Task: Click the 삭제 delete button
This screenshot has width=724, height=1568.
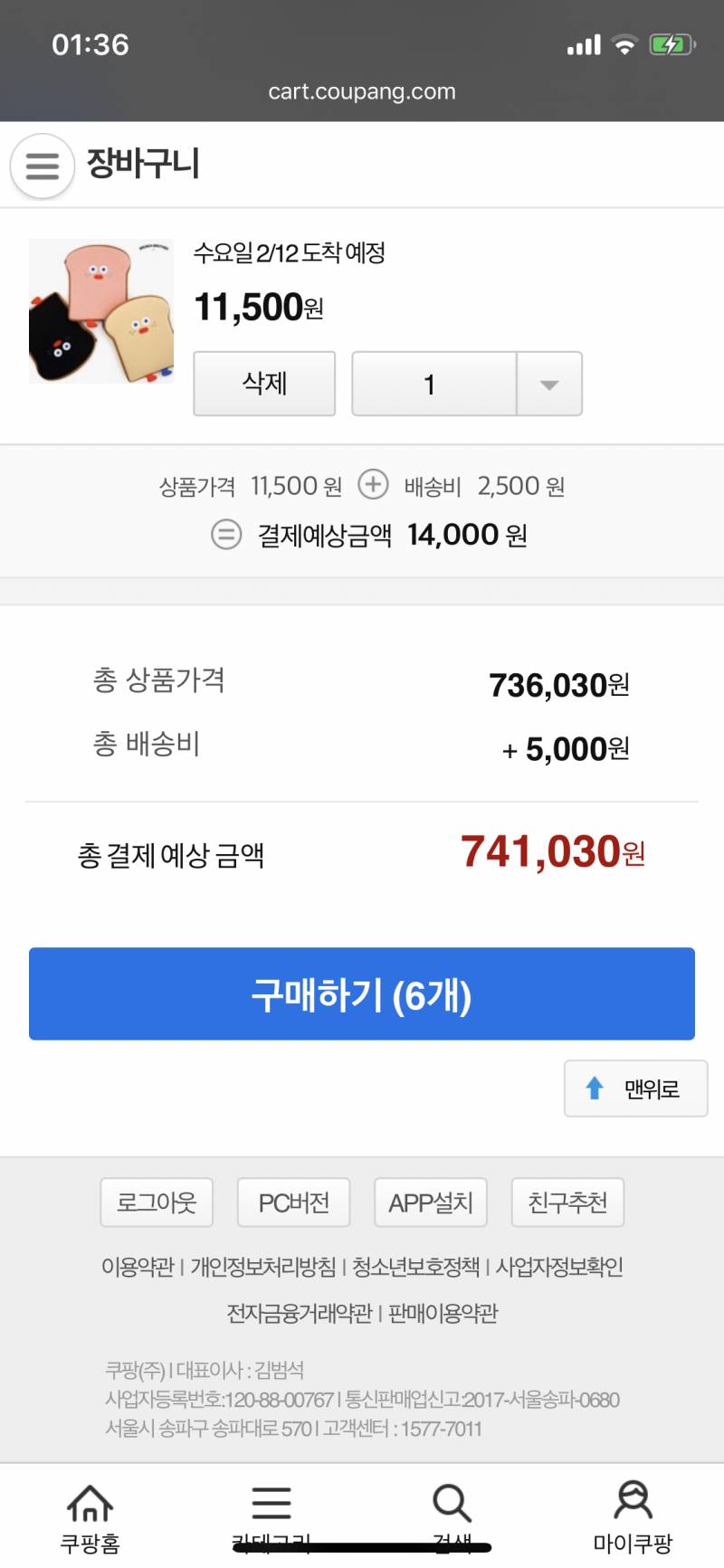Action: (x=263, y=384)
